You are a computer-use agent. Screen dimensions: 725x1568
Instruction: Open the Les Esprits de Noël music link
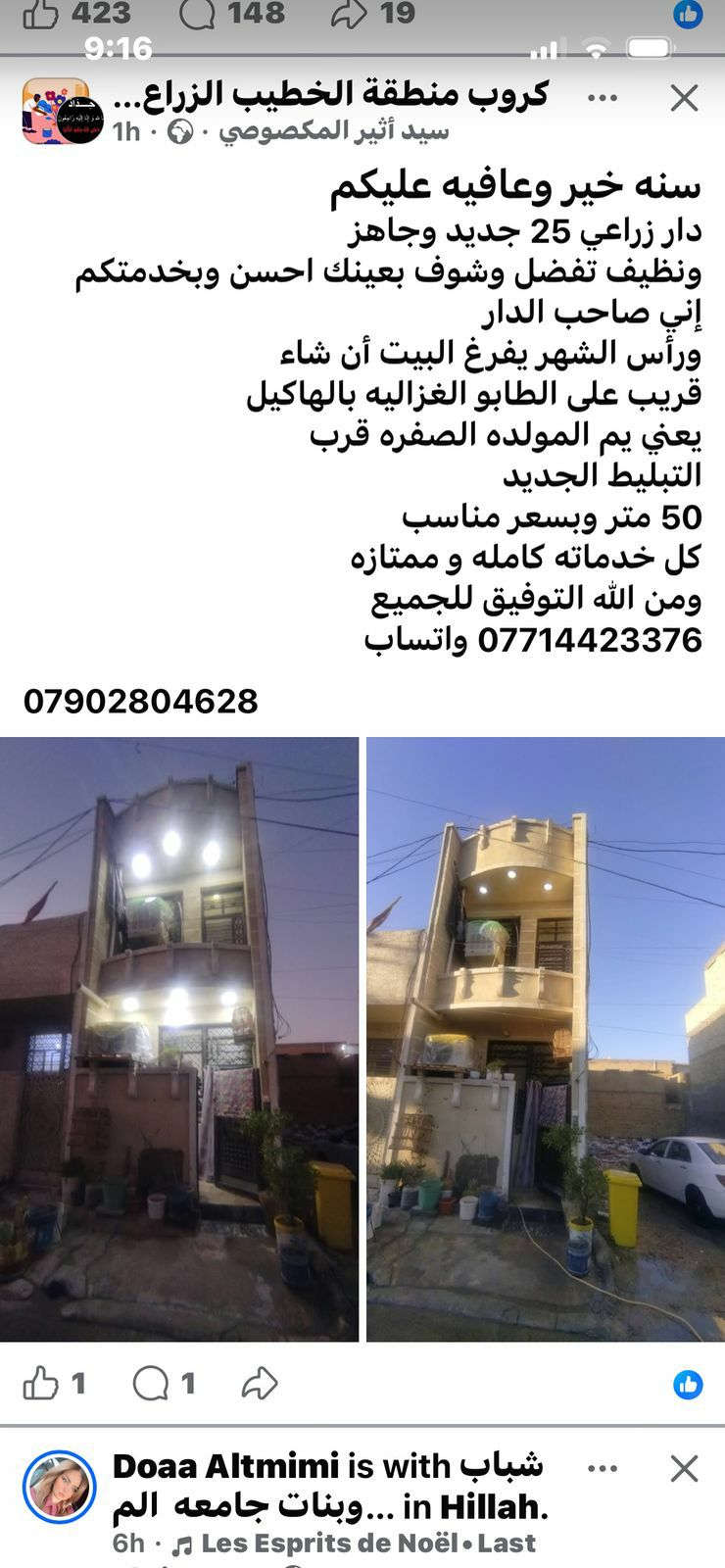(328, 1543)
